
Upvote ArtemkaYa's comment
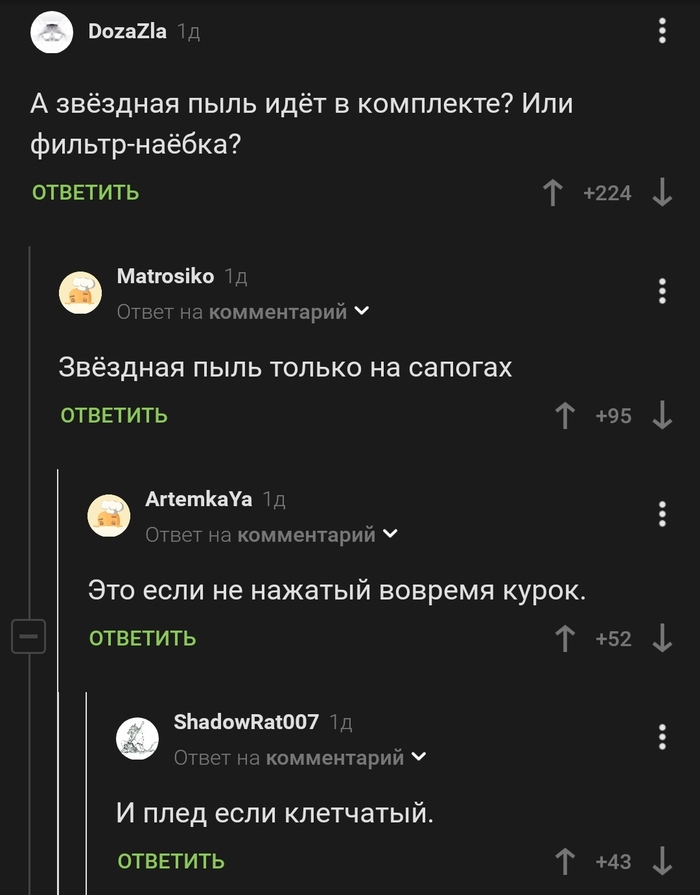point(564,639)
